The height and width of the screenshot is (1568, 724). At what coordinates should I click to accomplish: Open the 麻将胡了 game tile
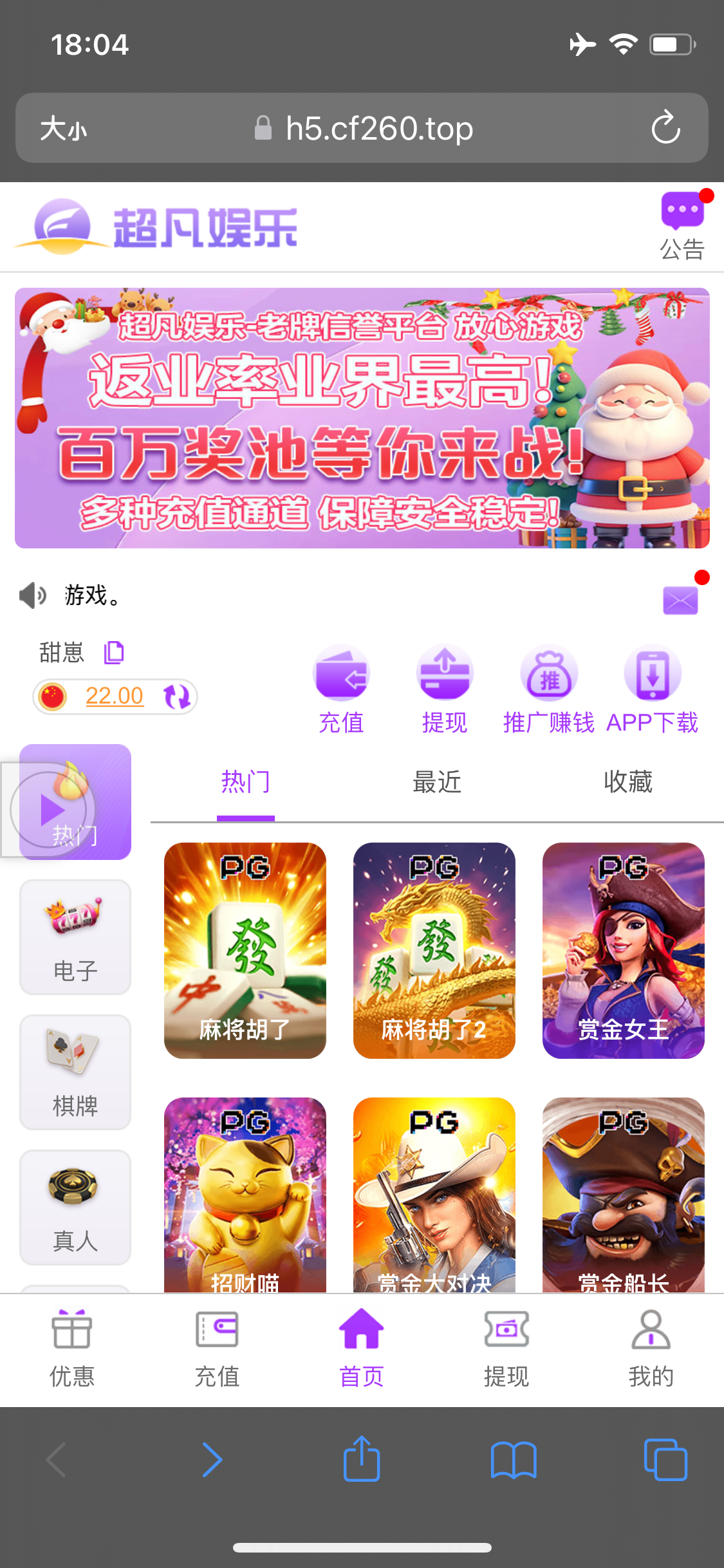(x=245, y=950)
